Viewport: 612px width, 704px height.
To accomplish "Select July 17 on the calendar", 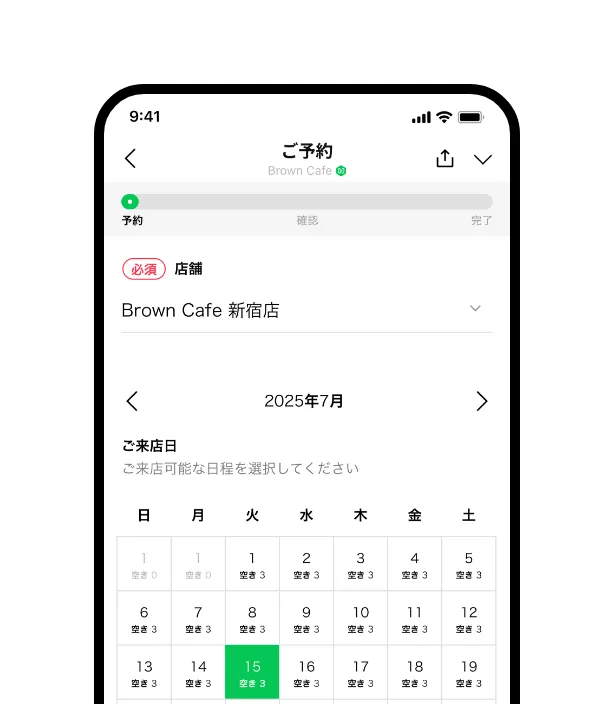I will pos(360,672).
